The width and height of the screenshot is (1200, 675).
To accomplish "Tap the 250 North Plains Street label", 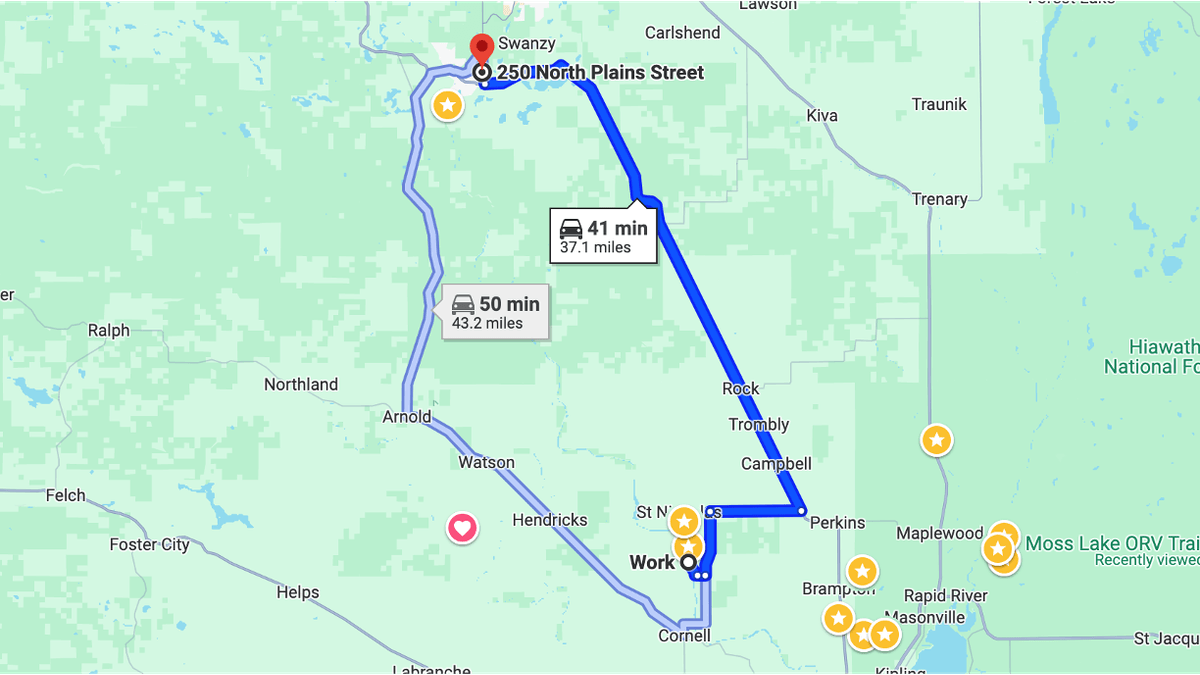I will [600, 72].
